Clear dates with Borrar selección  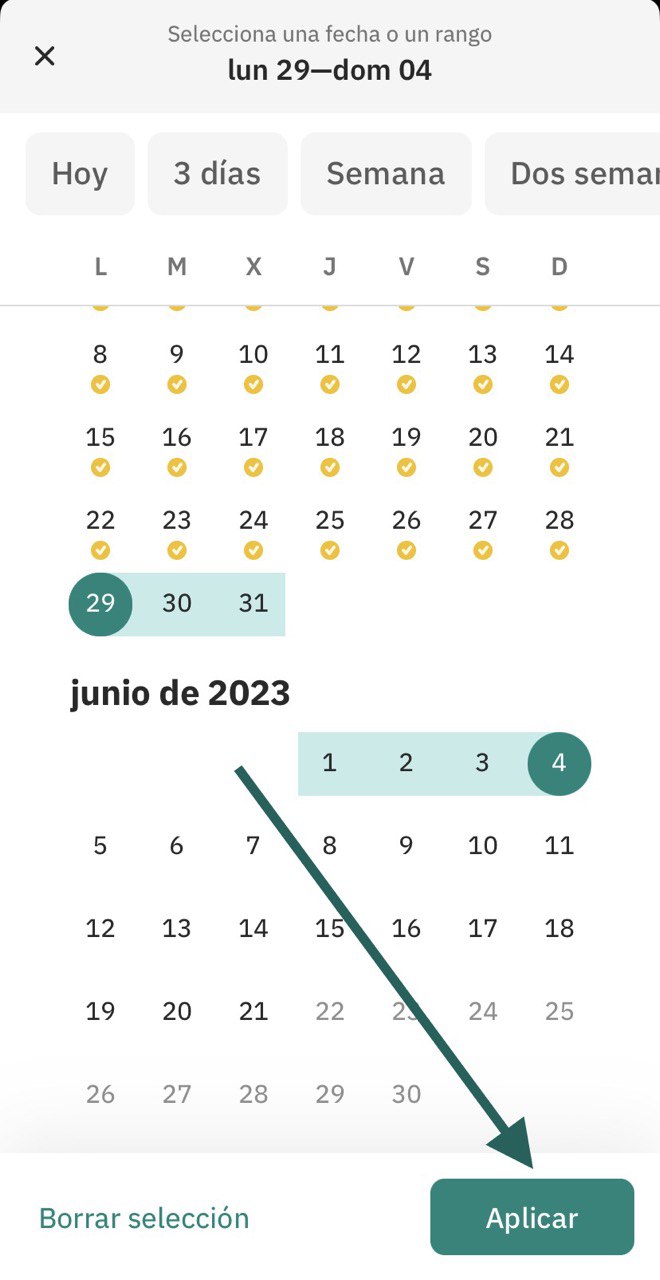(144, 1218)
